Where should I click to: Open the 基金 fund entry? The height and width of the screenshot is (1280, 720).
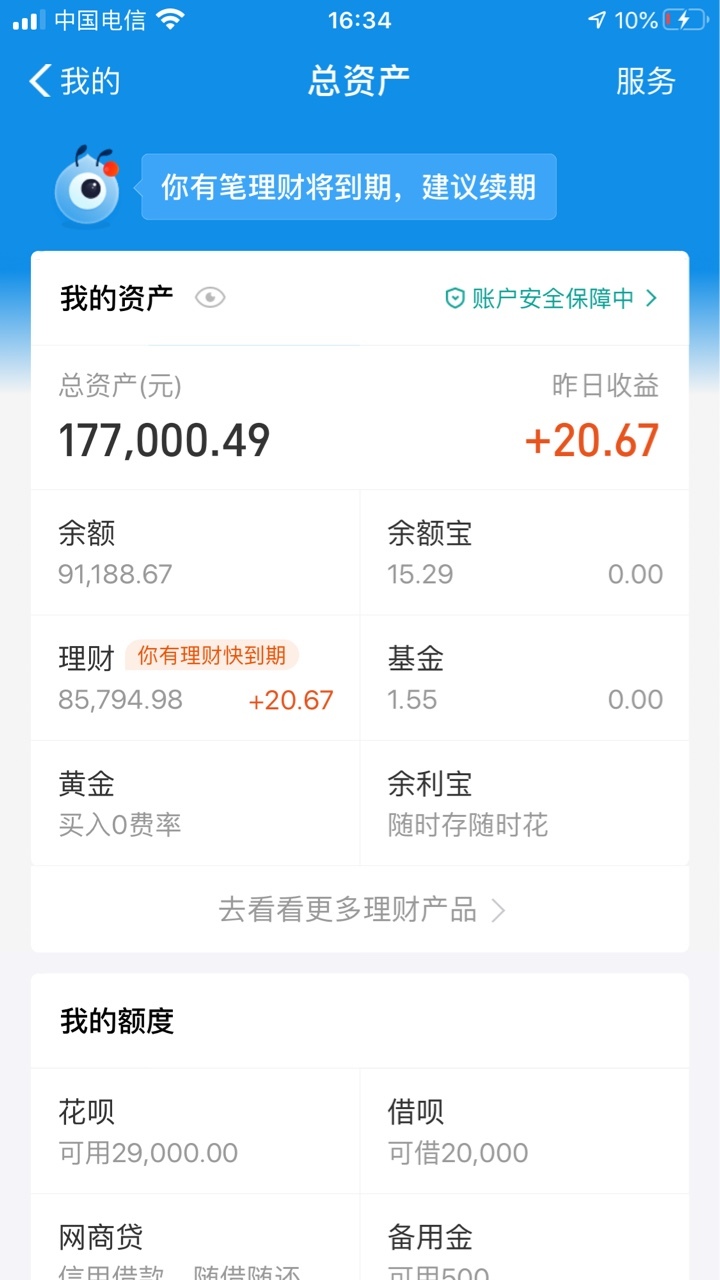(x=525, y=678)
